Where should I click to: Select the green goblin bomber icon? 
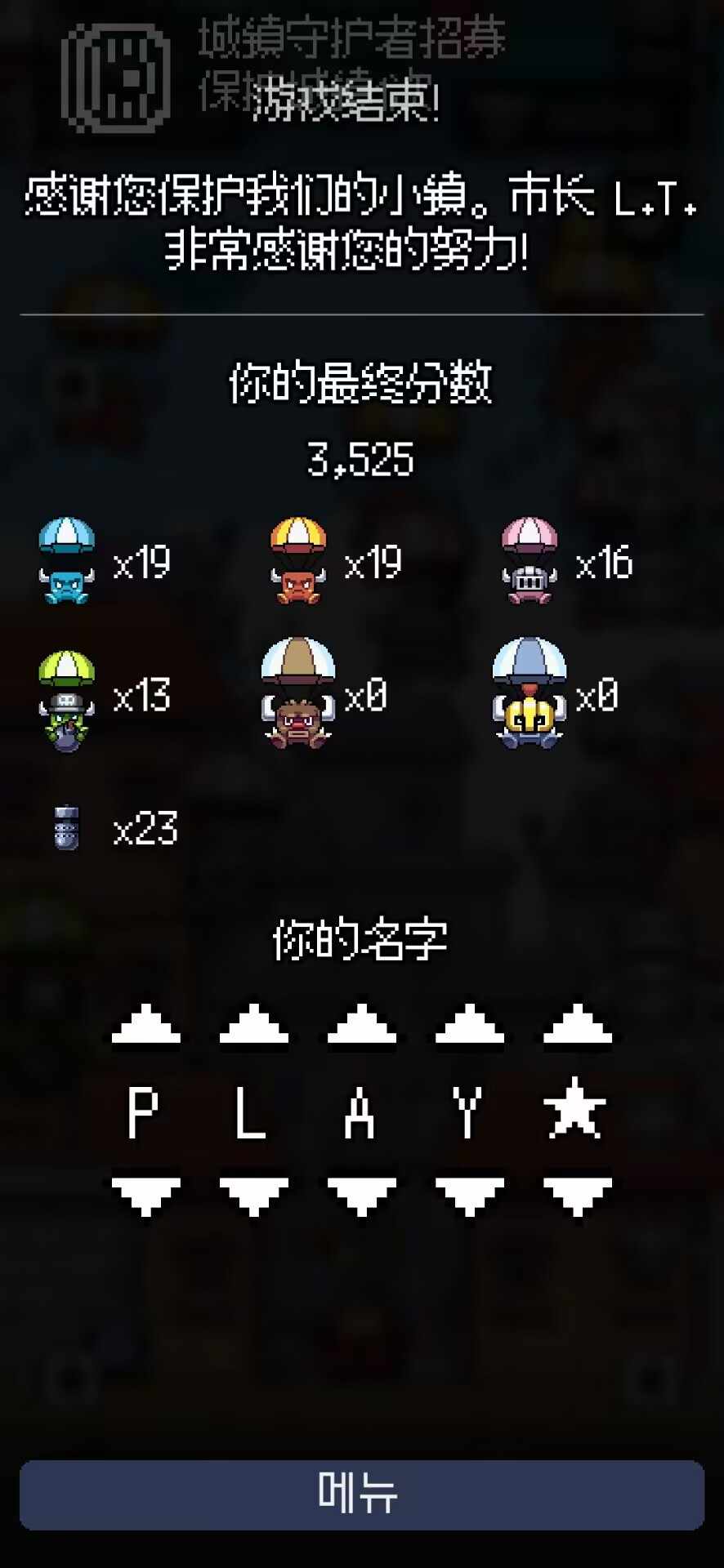coord(67,698)
